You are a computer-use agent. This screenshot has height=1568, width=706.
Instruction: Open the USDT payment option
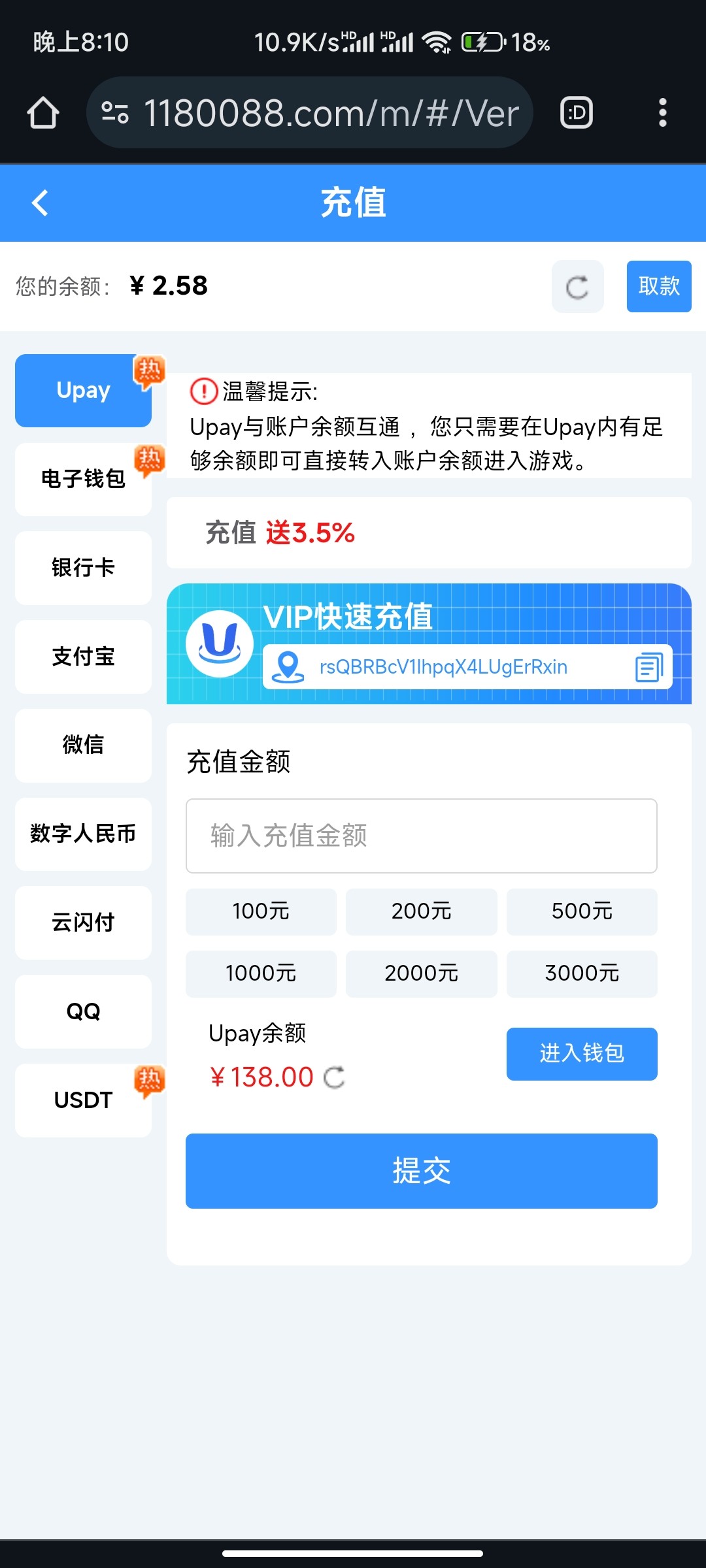pos(83,1100)
